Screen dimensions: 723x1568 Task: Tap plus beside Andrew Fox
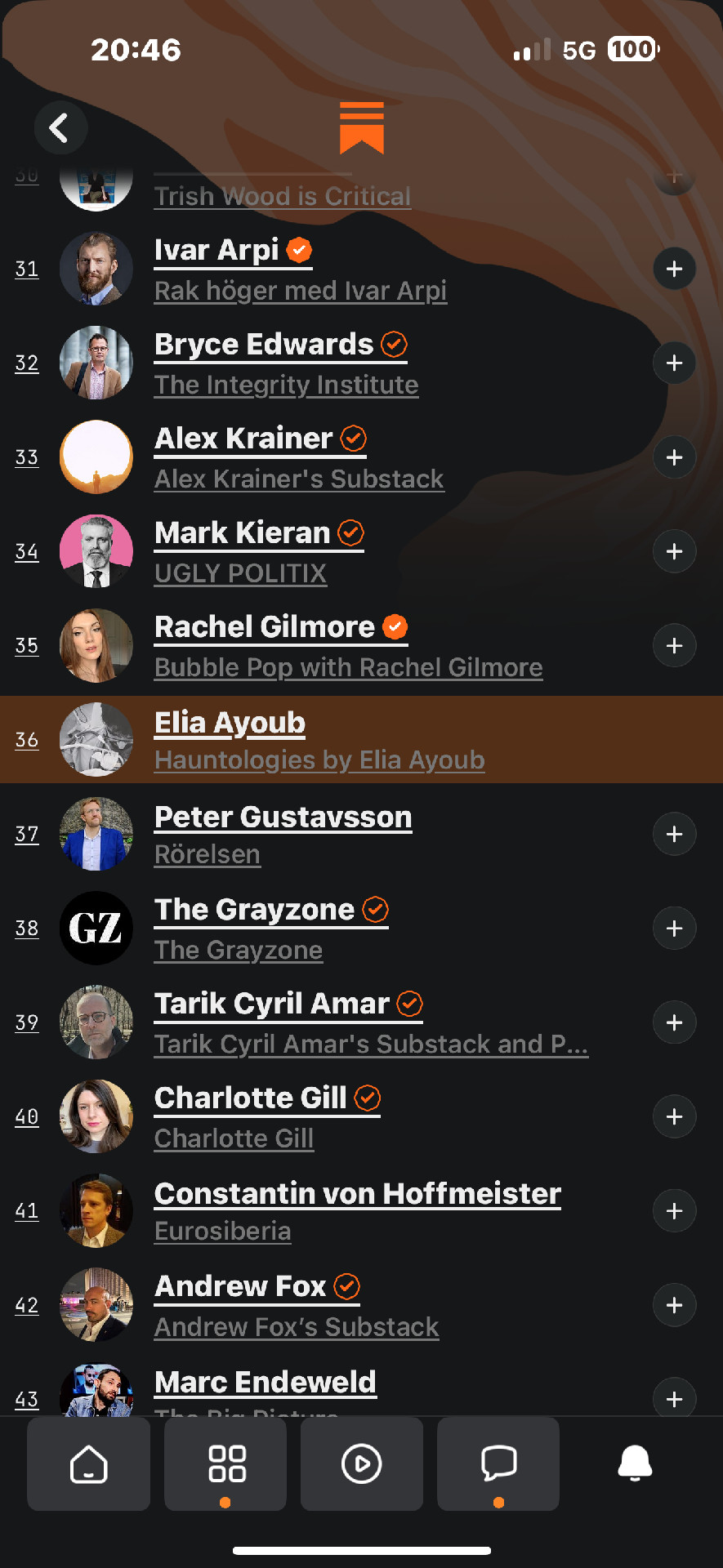point(674,1305)
